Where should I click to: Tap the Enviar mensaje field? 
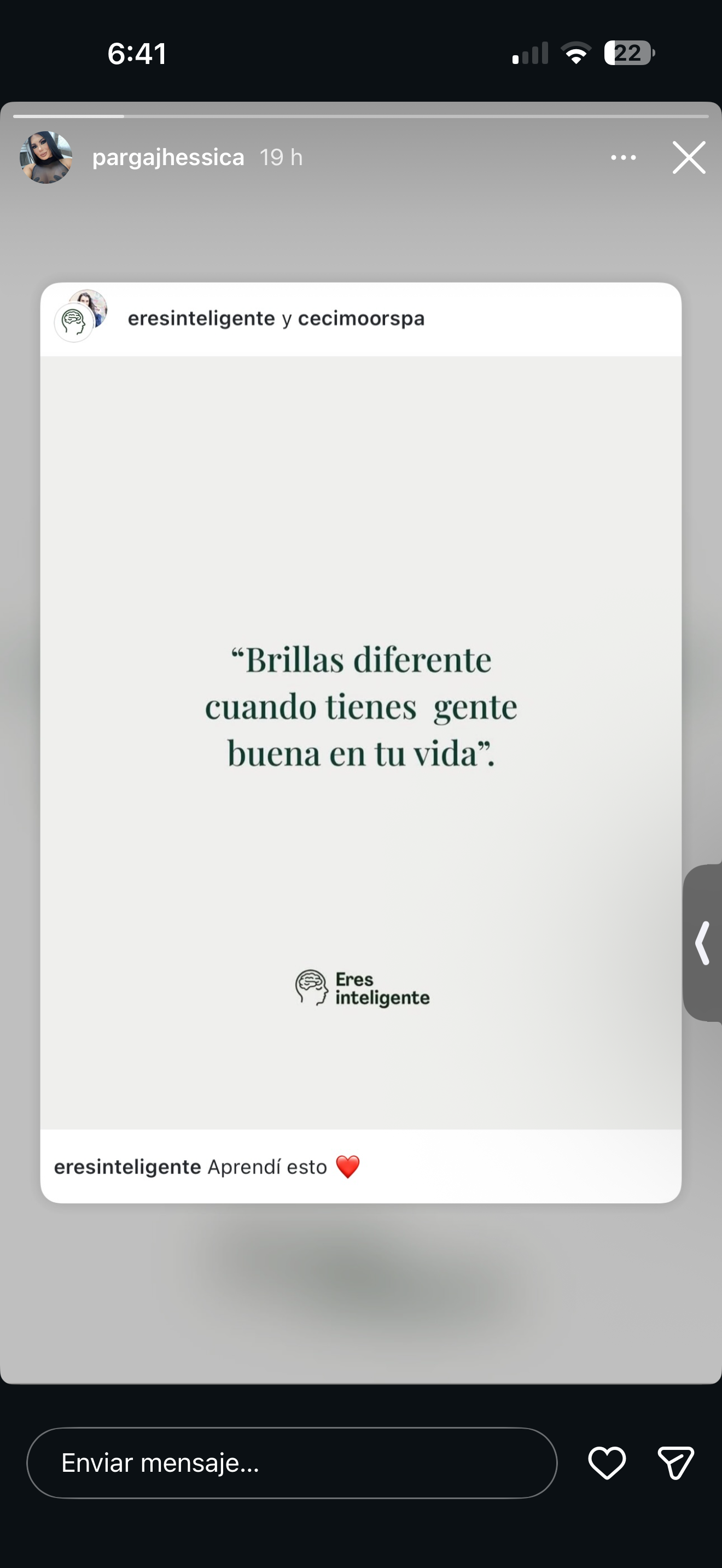292,1462
